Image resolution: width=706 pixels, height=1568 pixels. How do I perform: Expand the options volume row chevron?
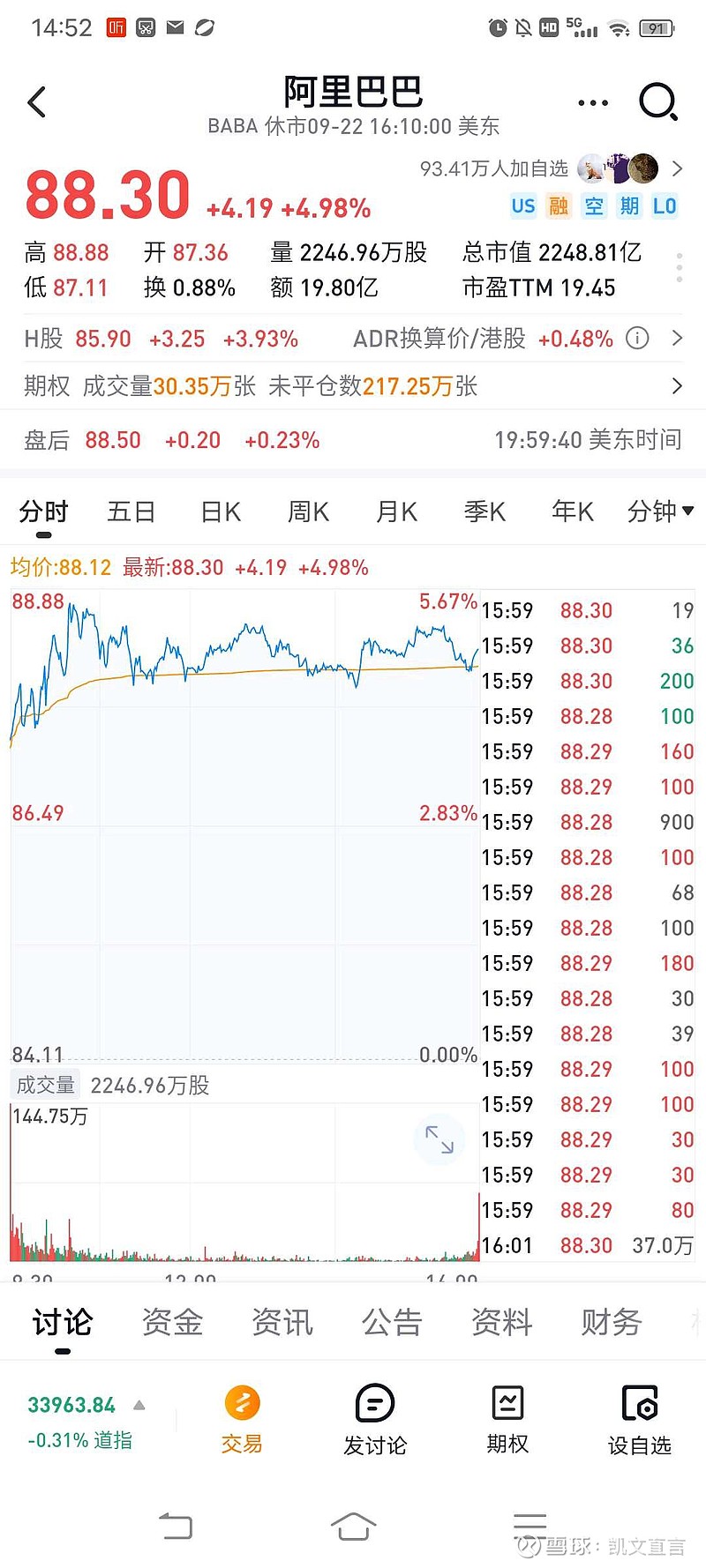click(x=676, y=385)
